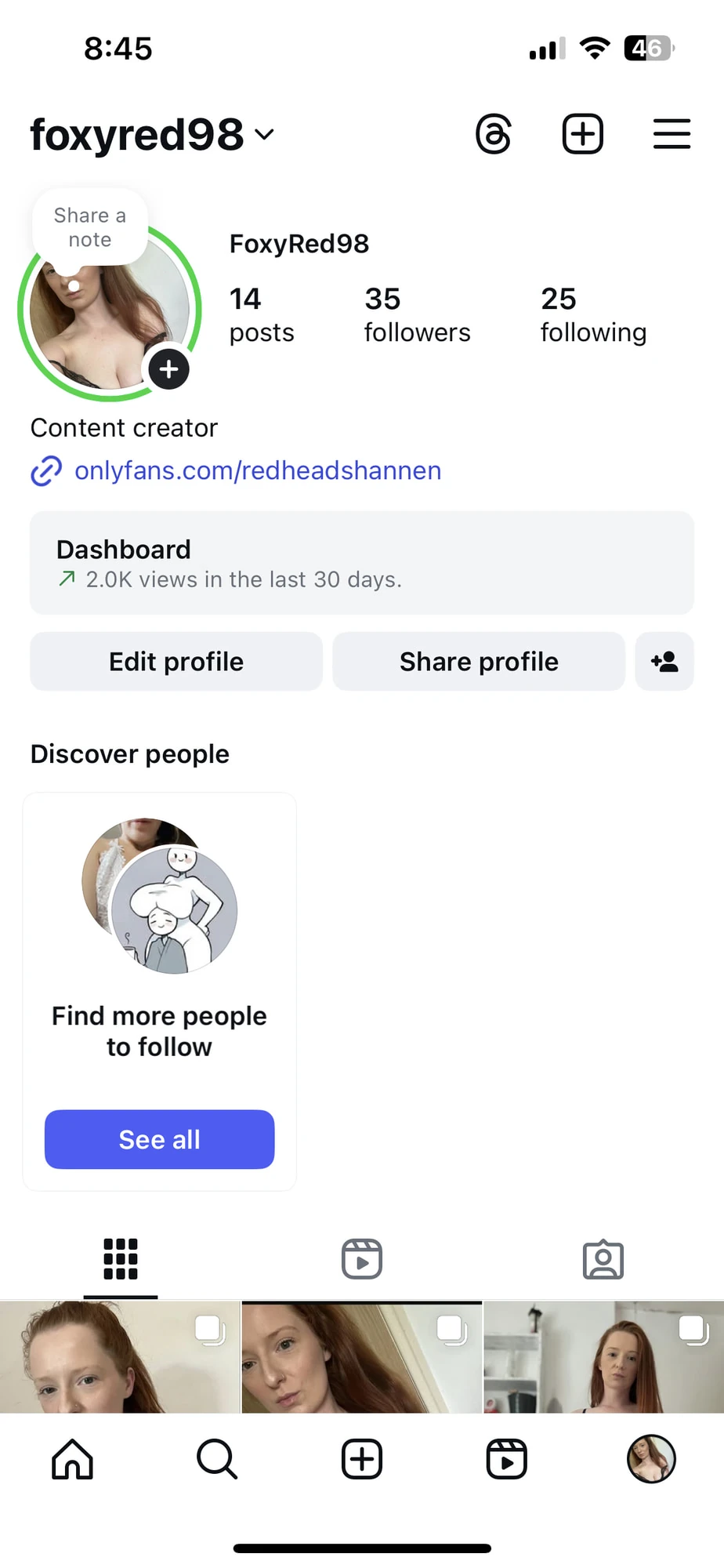Open the profile avatar in bottom navigation

tap(651, 1459)
